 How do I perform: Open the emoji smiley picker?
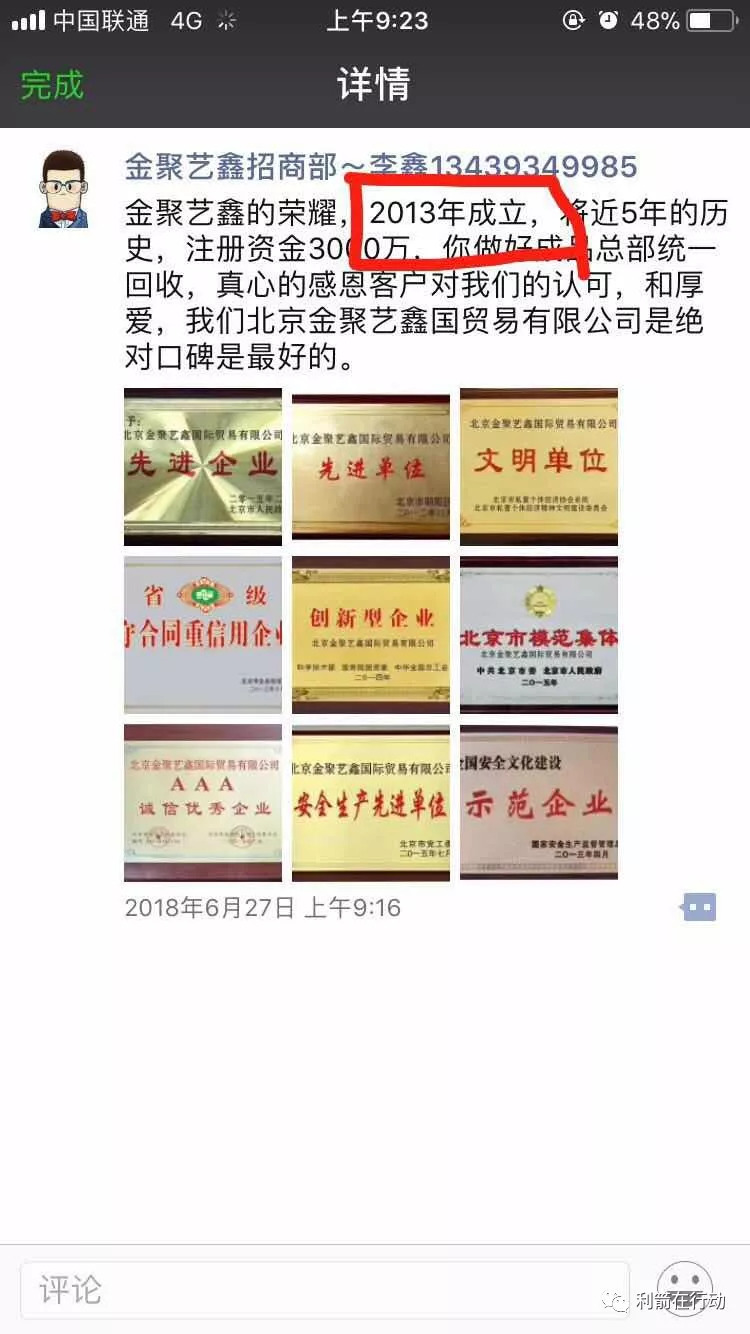(x=685, y=1289)
